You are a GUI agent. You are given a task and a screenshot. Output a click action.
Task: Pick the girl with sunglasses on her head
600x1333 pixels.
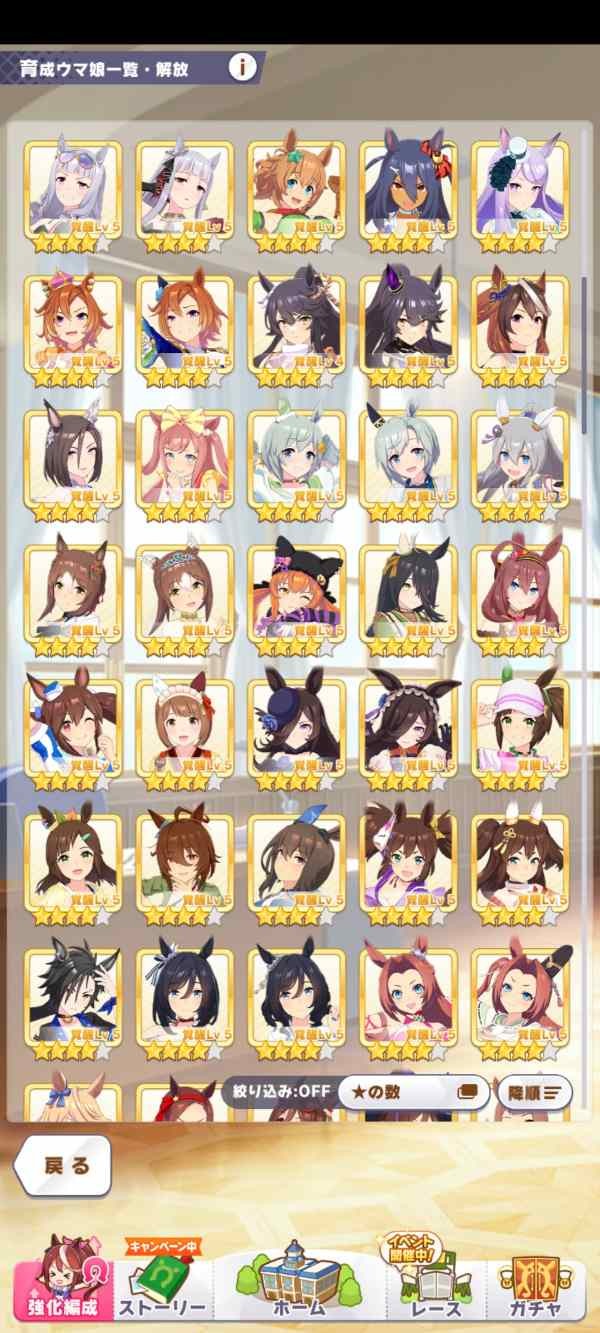pyautogui.click(x=73, y=189)
